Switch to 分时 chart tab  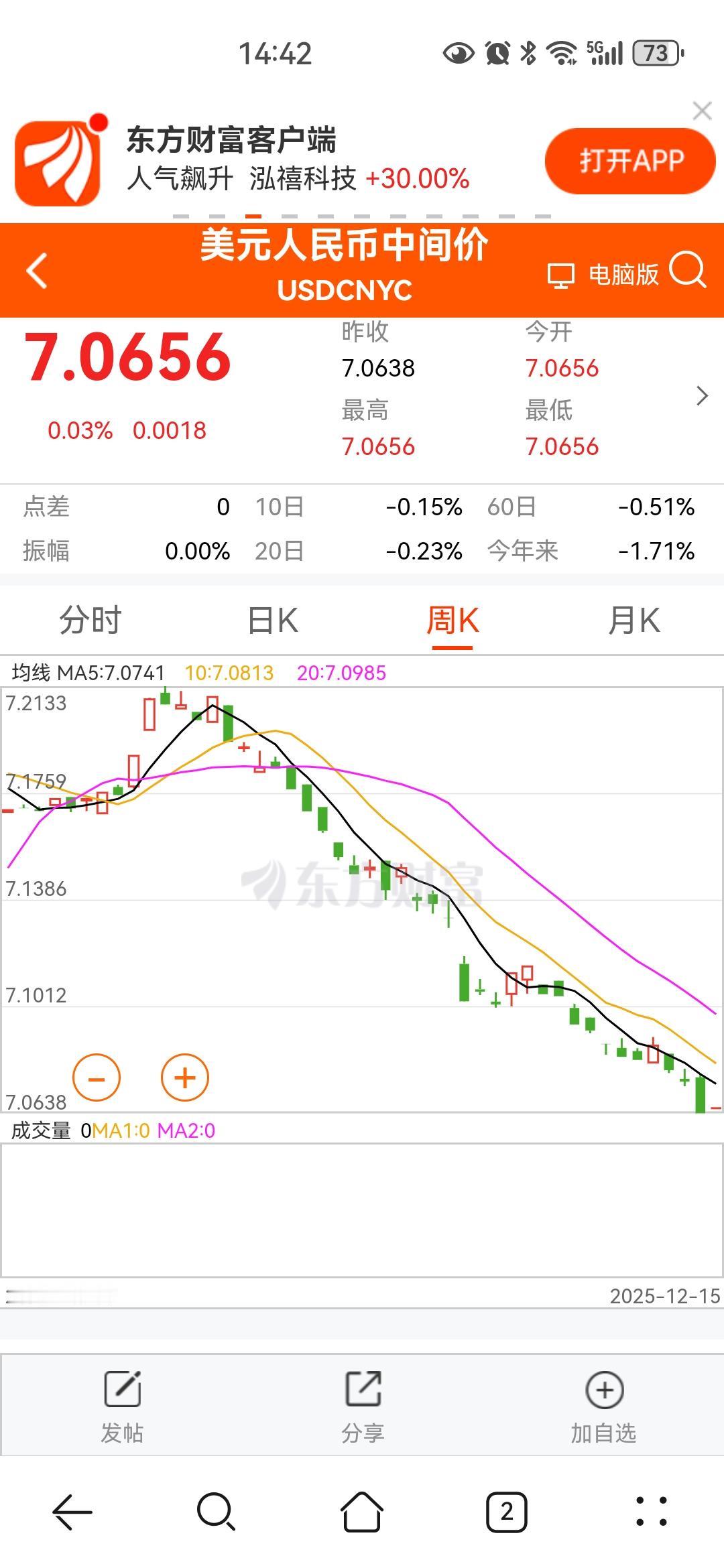90,620
